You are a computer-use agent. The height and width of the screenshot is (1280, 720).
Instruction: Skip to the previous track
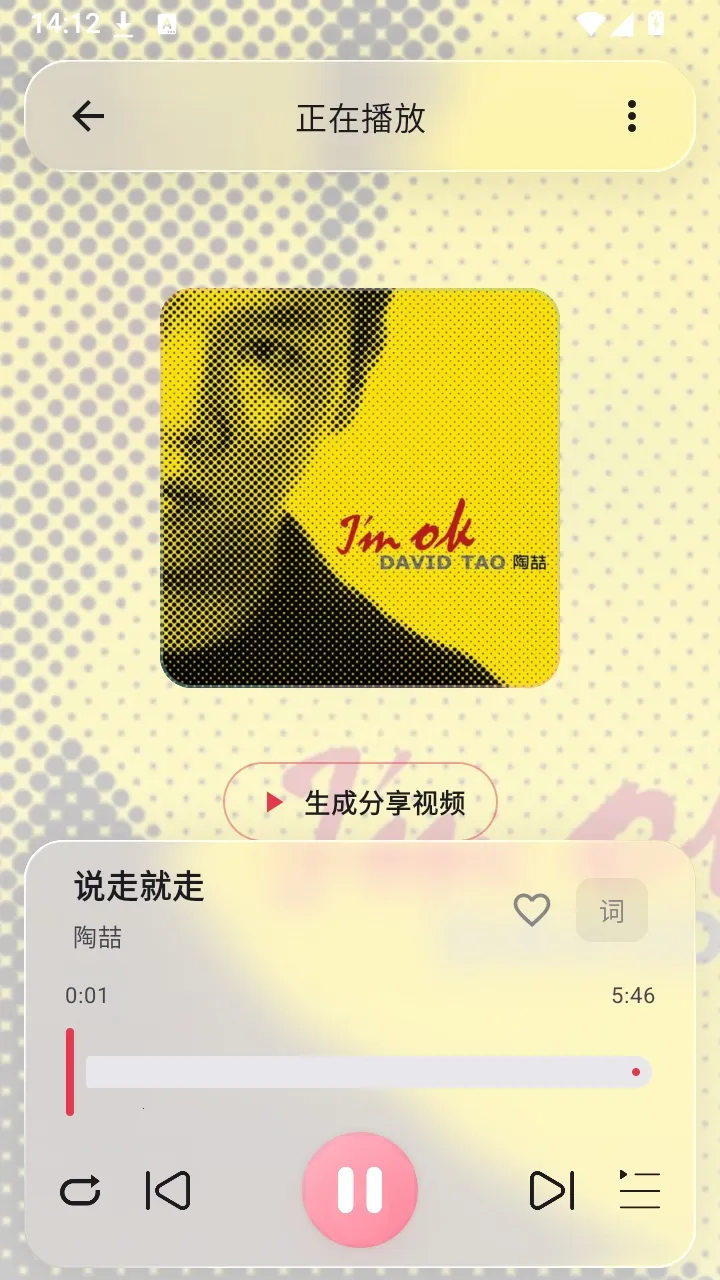click(168, 1190)
